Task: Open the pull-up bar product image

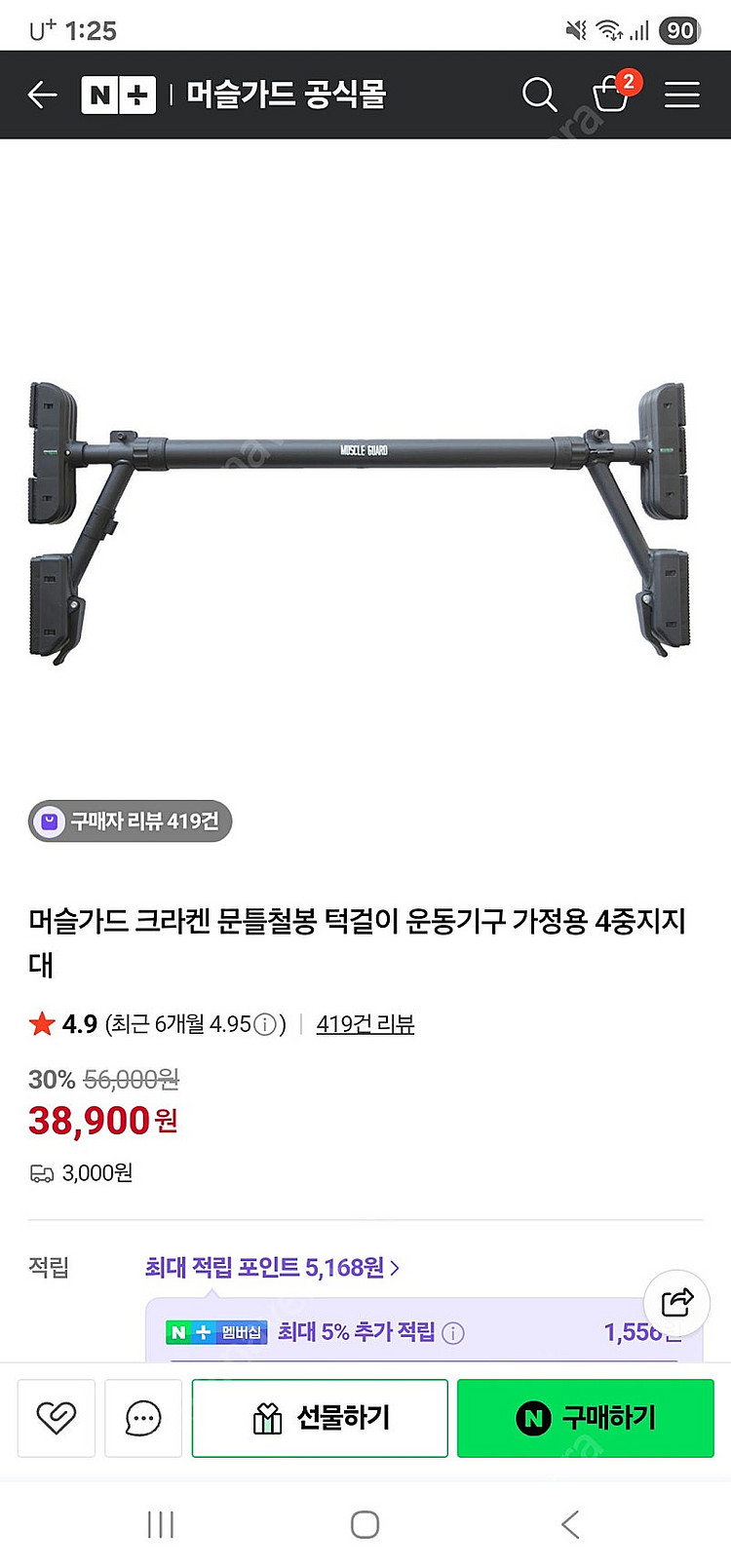Action: point(361,516)
